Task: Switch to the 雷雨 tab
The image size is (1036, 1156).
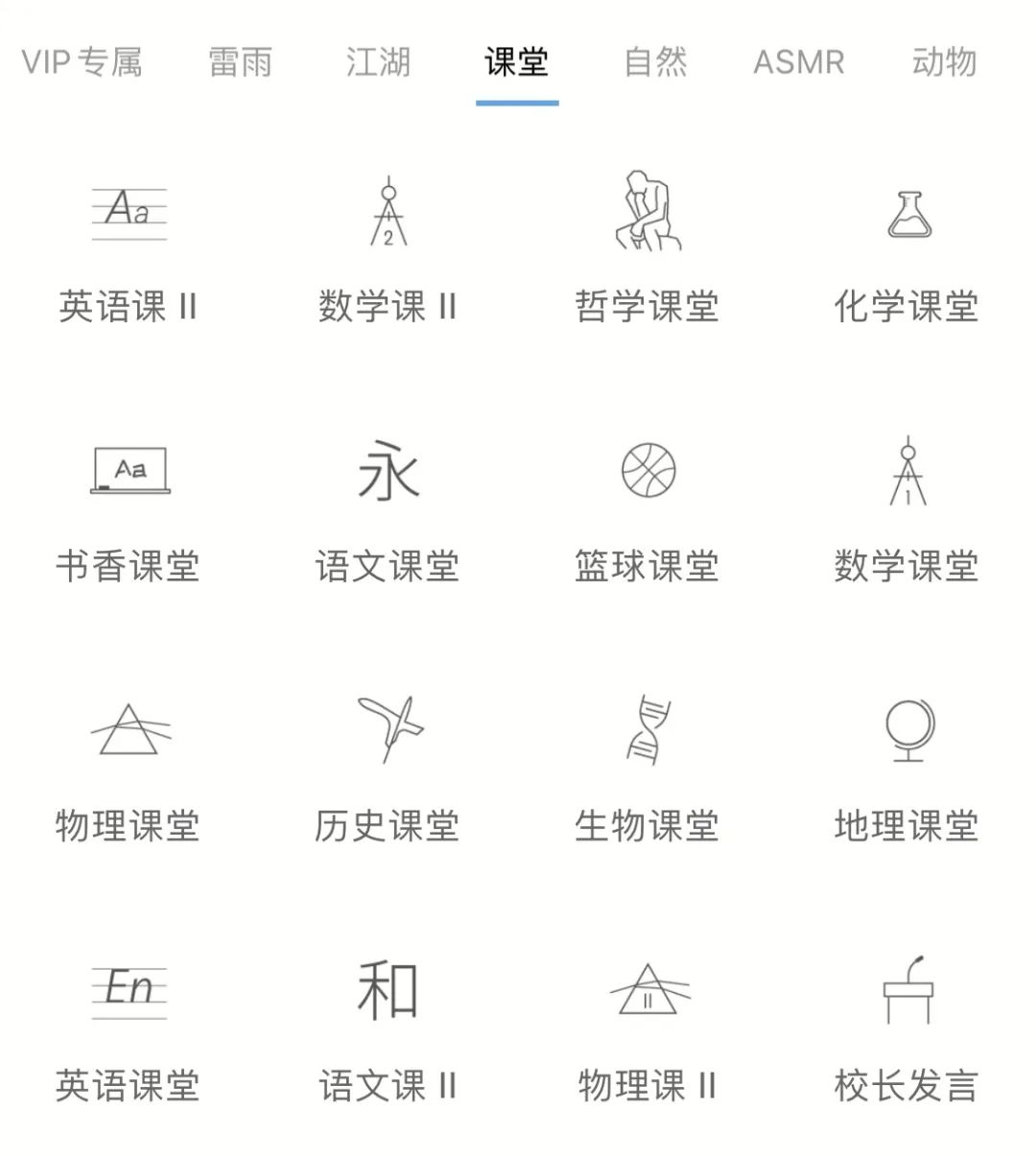Action: click(x=242, y=62)
